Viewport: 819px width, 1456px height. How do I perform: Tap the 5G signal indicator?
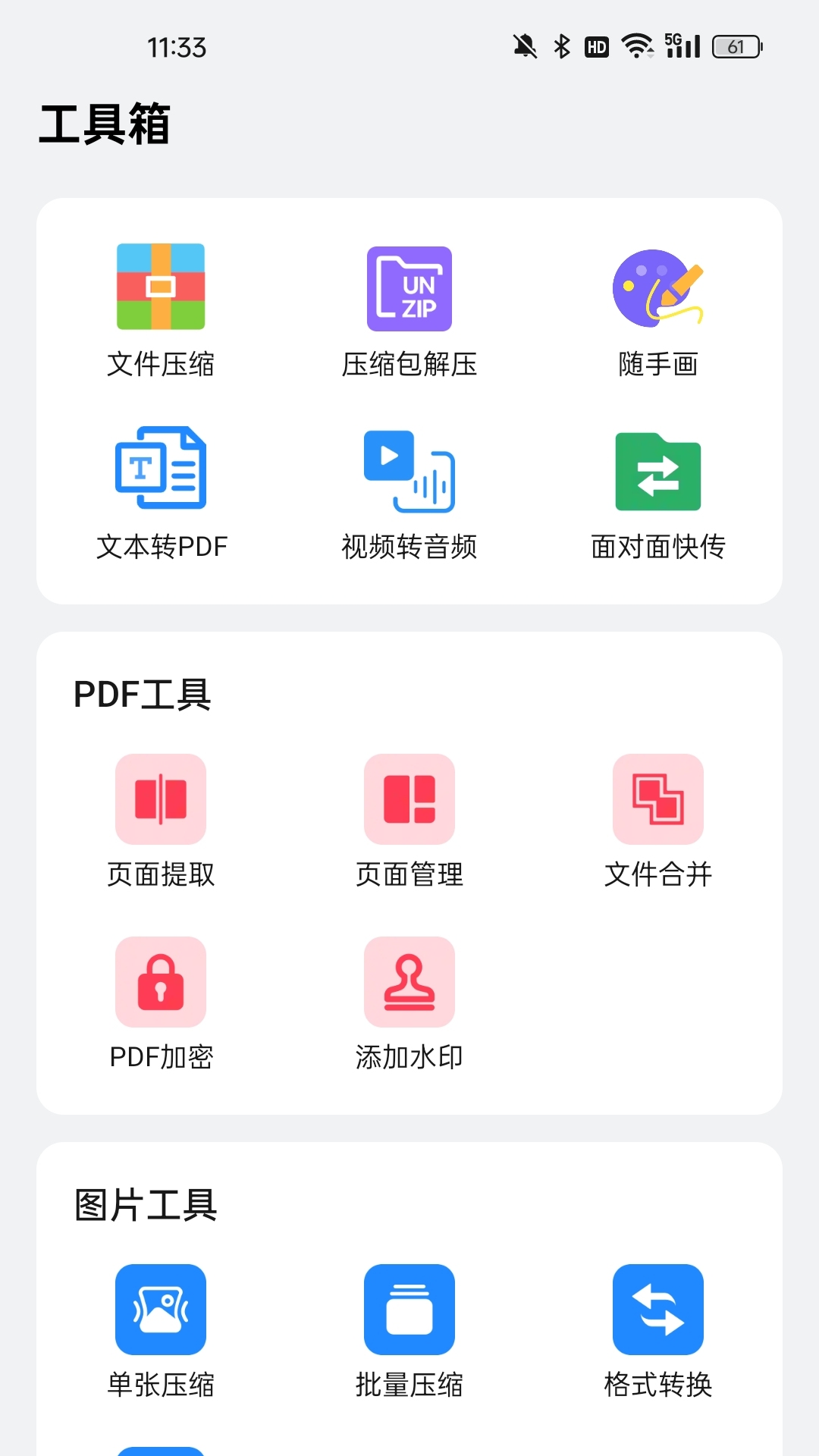pos(681,46)
